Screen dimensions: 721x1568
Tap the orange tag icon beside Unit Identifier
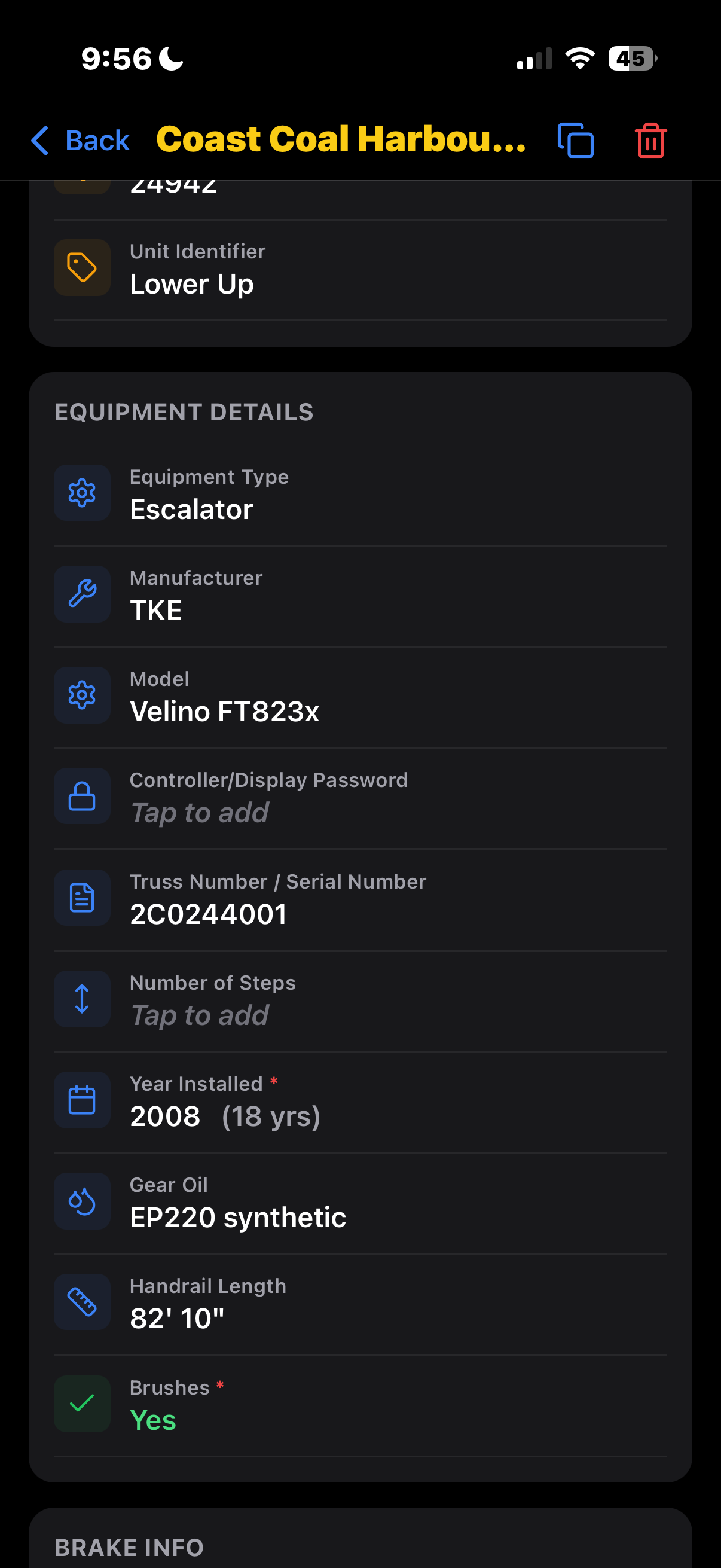coord(82,268)
